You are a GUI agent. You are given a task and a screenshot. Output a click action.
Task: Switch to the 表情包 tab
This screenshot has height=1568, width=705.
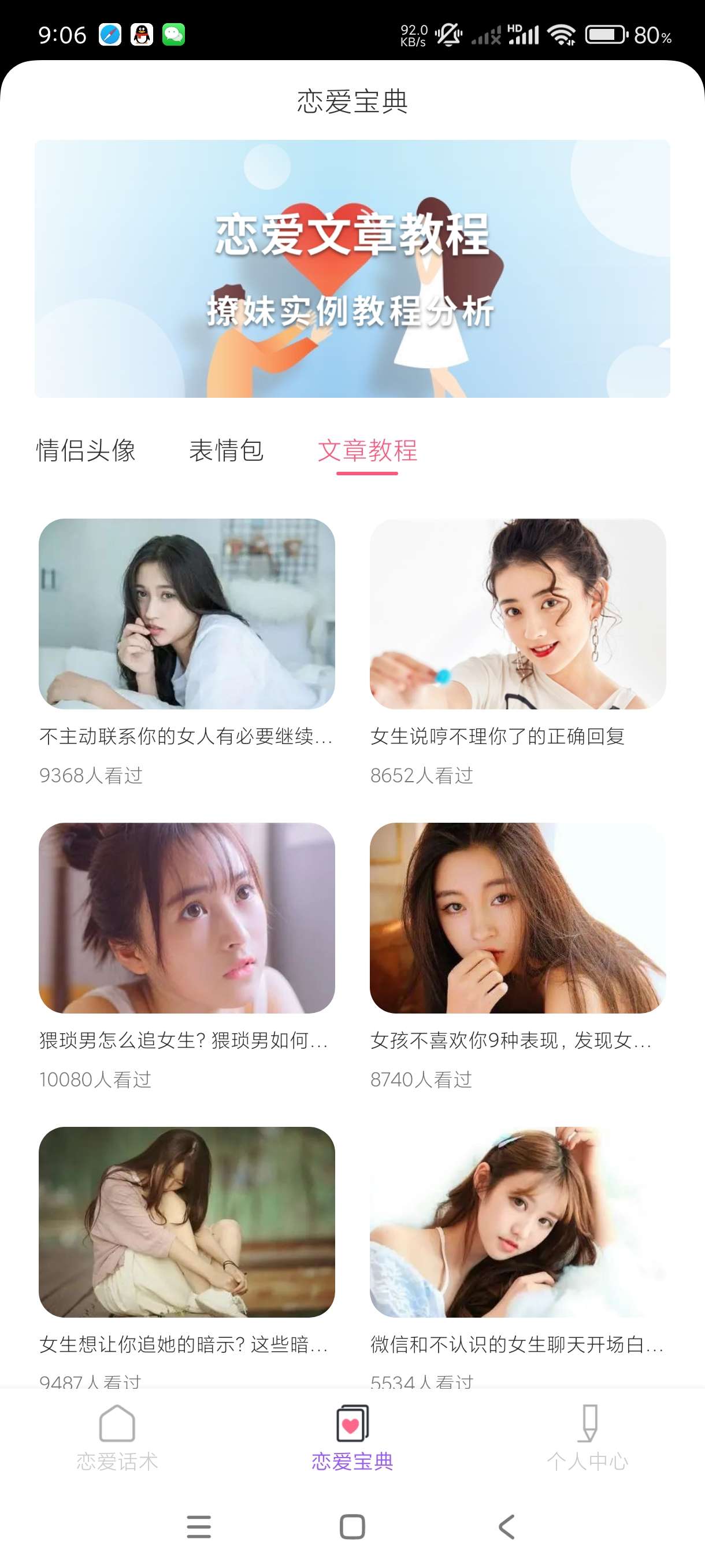227,450
